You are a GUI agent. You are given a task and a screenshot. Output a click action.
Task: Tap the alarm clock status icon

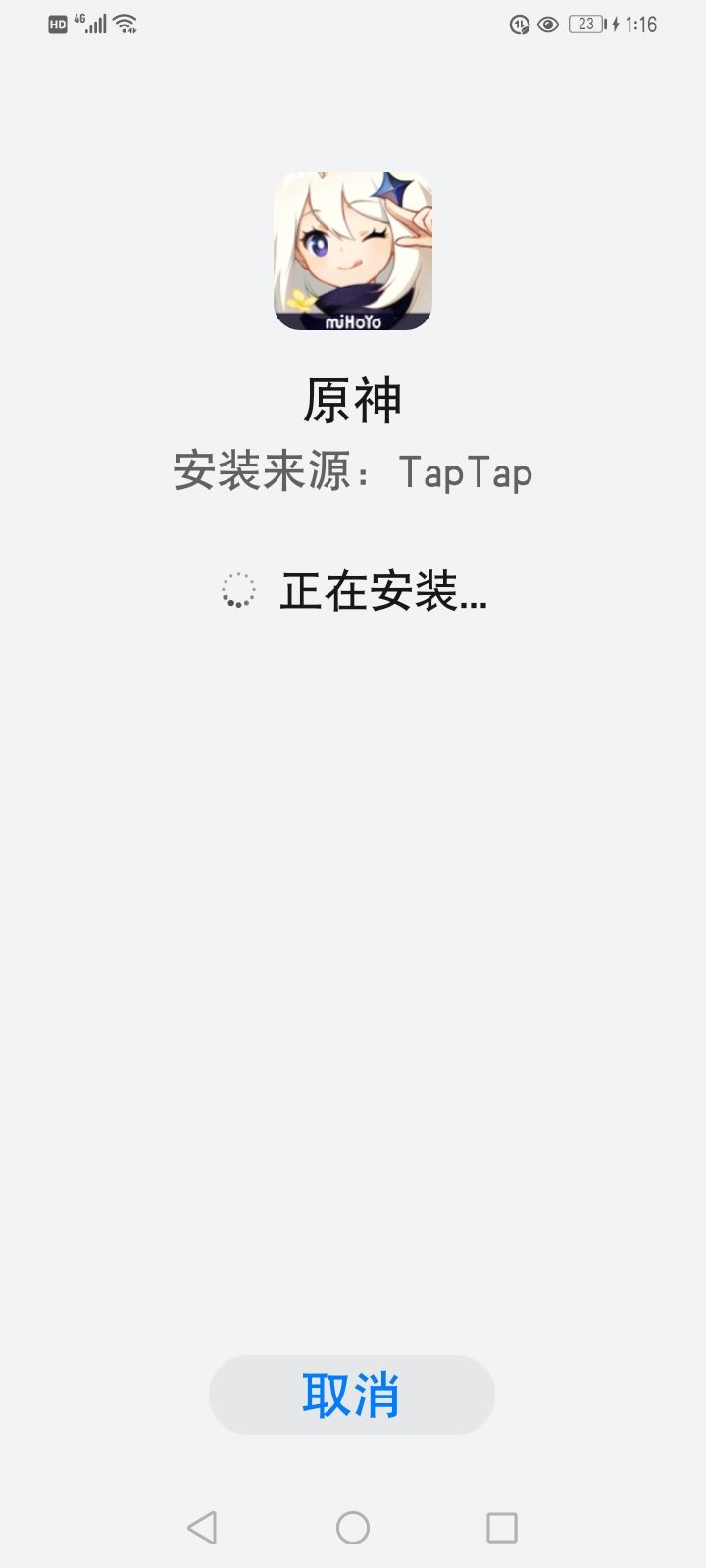518,24
